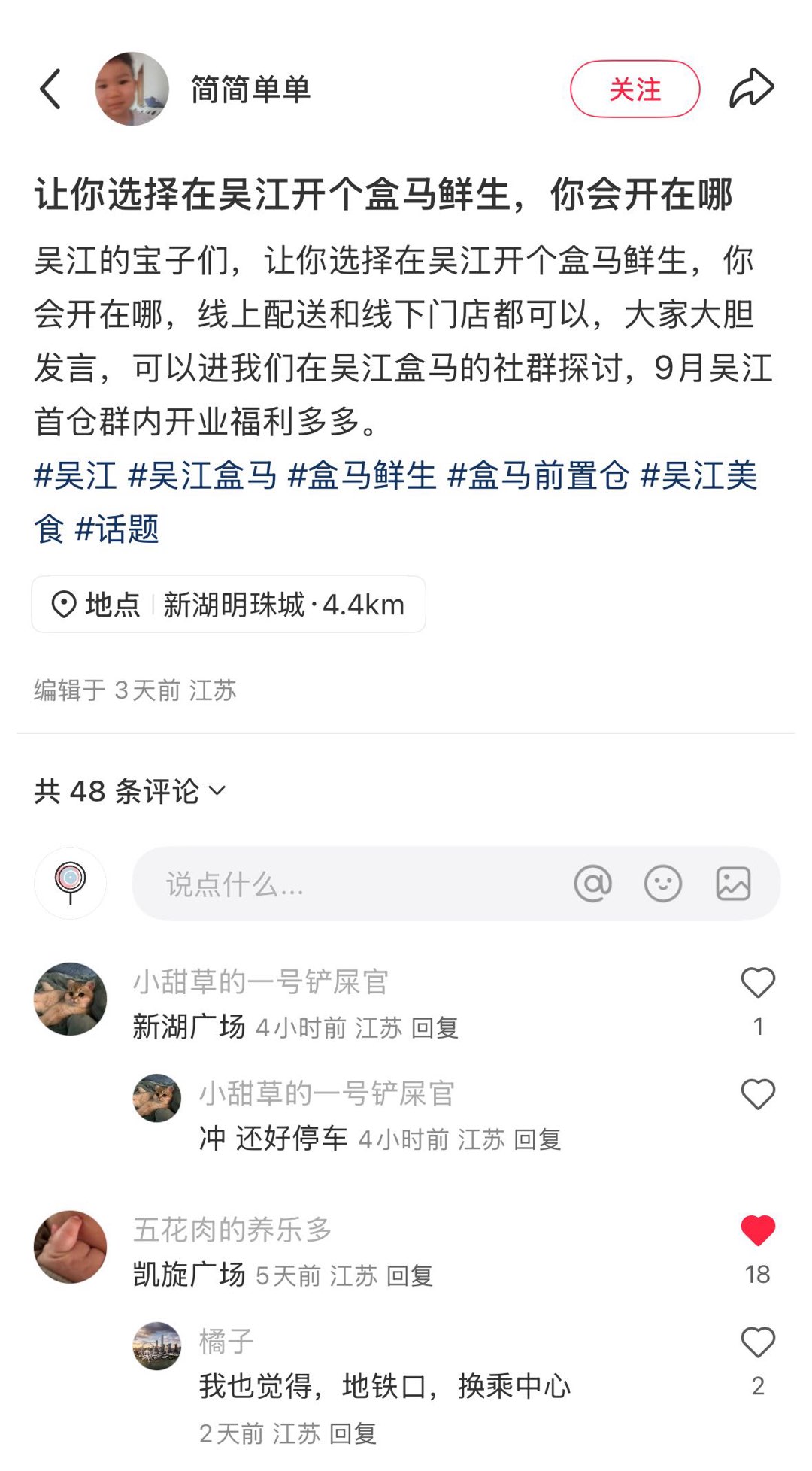812x1471 pixels.
Task: Like the 新湖广场 comment
Action: point(757,983)
